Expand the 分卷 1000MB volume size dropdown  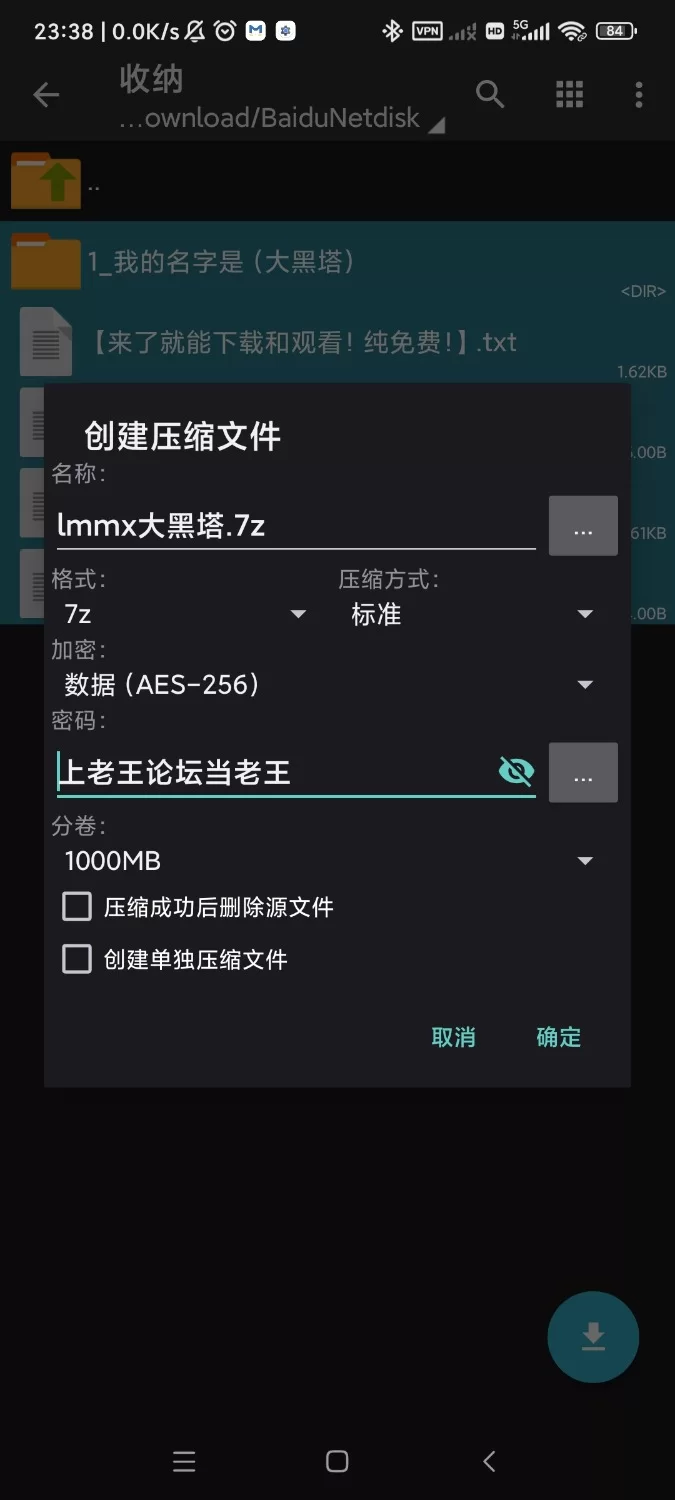point(329,861)
